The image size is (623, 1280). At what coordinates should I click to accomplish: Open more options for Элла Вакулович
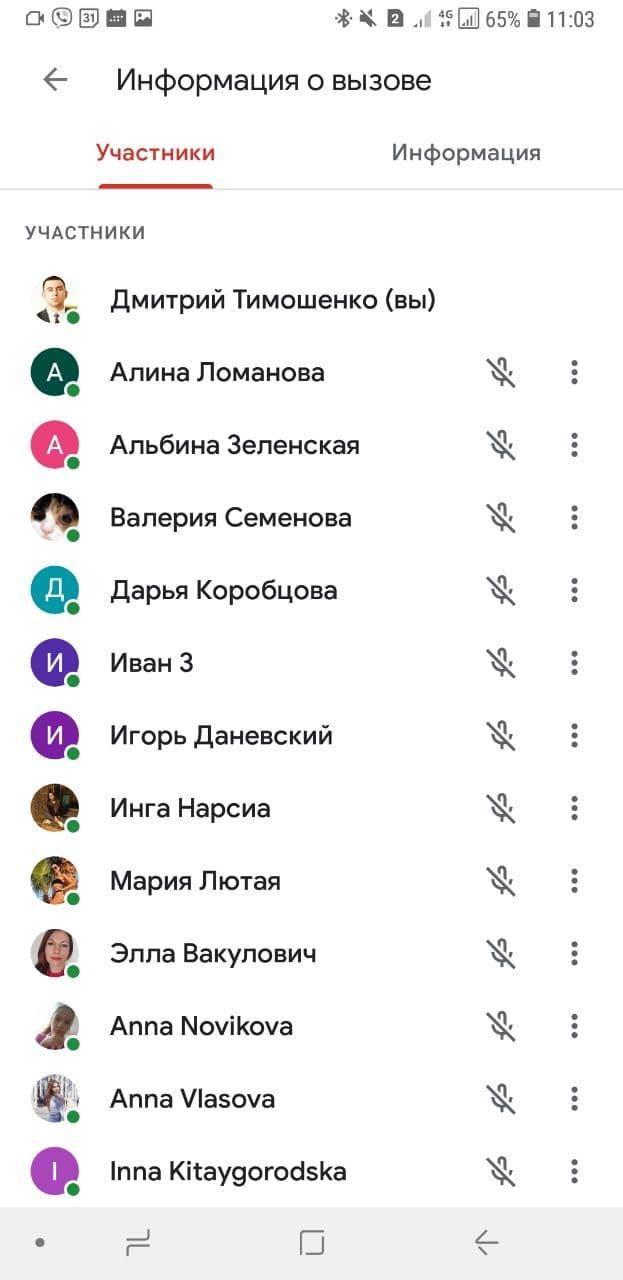coord(574,953)
